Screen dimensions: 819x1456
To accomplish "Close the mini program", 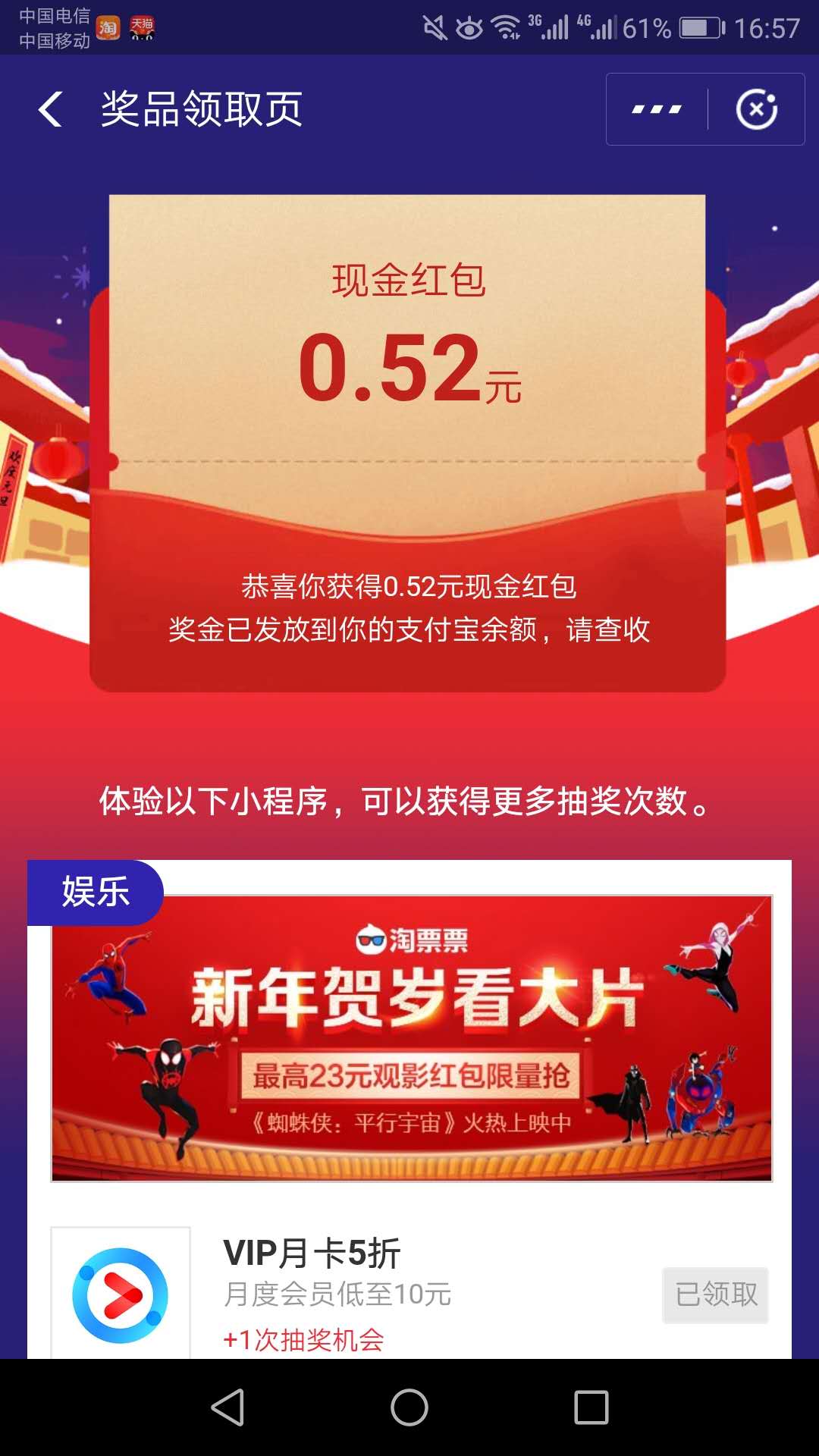I will [x=757, y=109].
